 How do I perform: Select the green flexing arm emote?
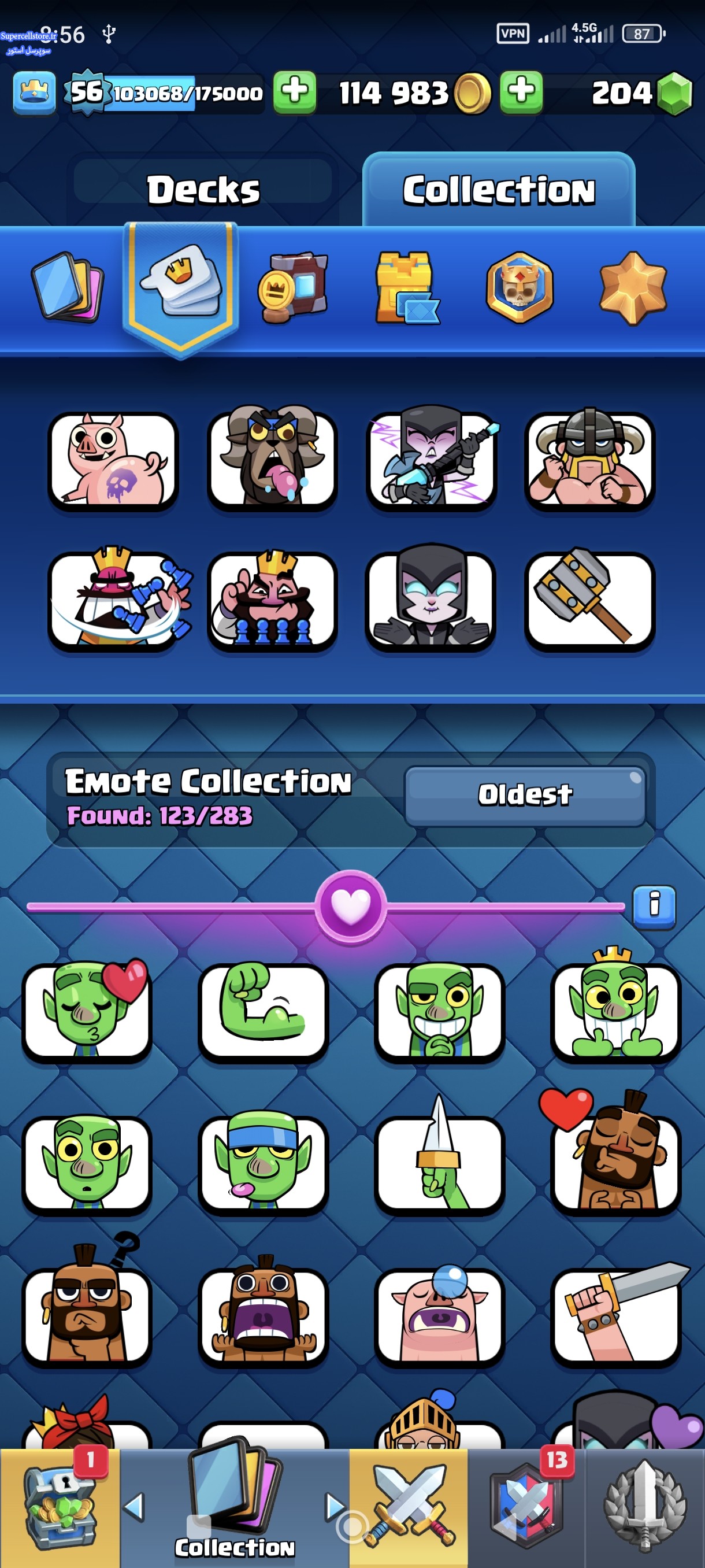point(263,1011)
